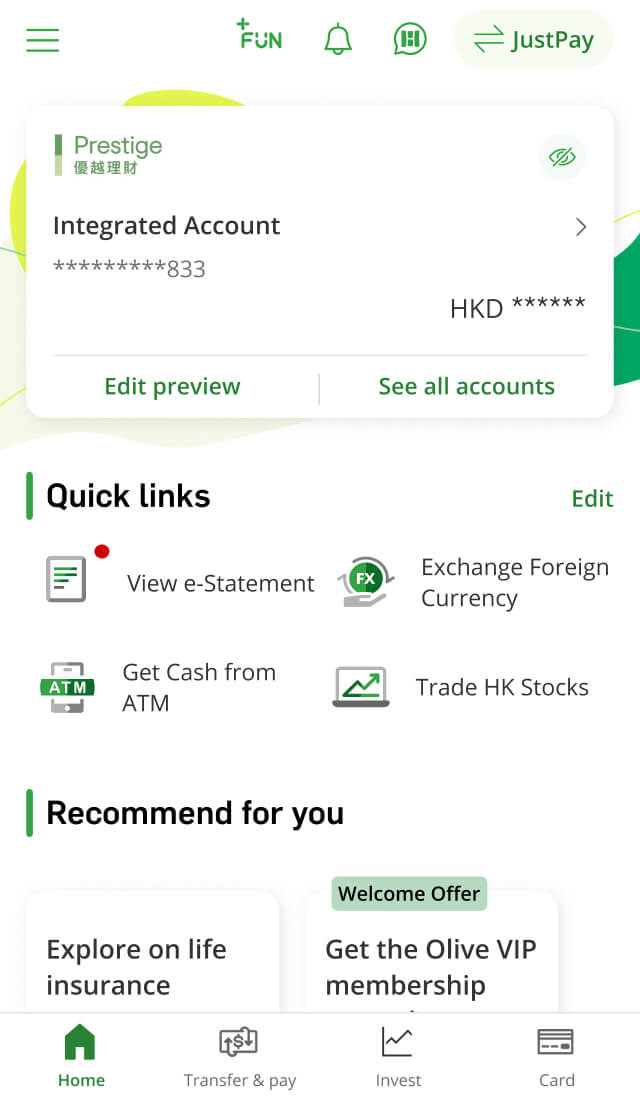Tap the JustPay button
Viewport: 640px width, 1100px height.
coord(533,40)
